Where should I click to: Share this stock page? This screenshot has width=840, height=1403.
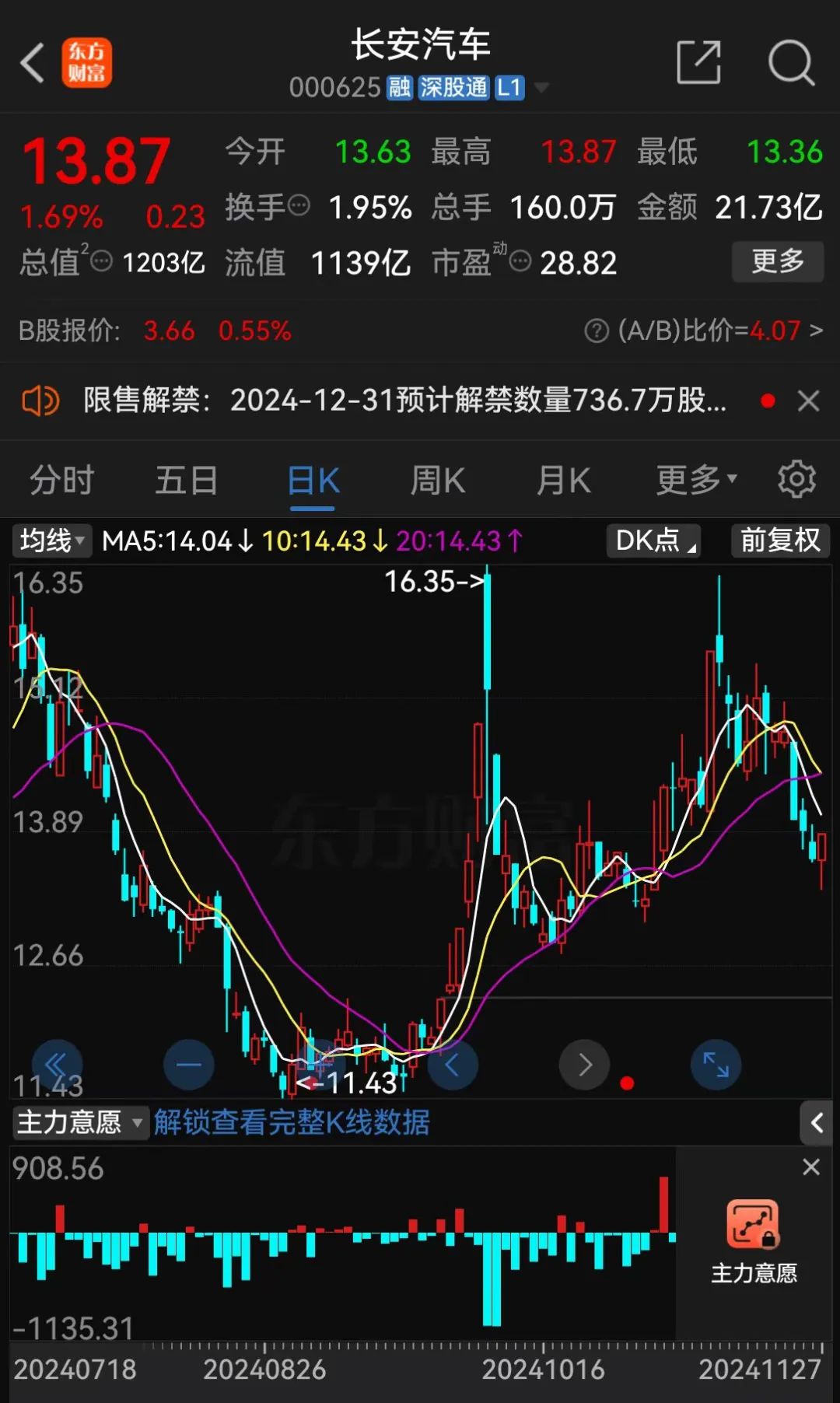[698, 63]
